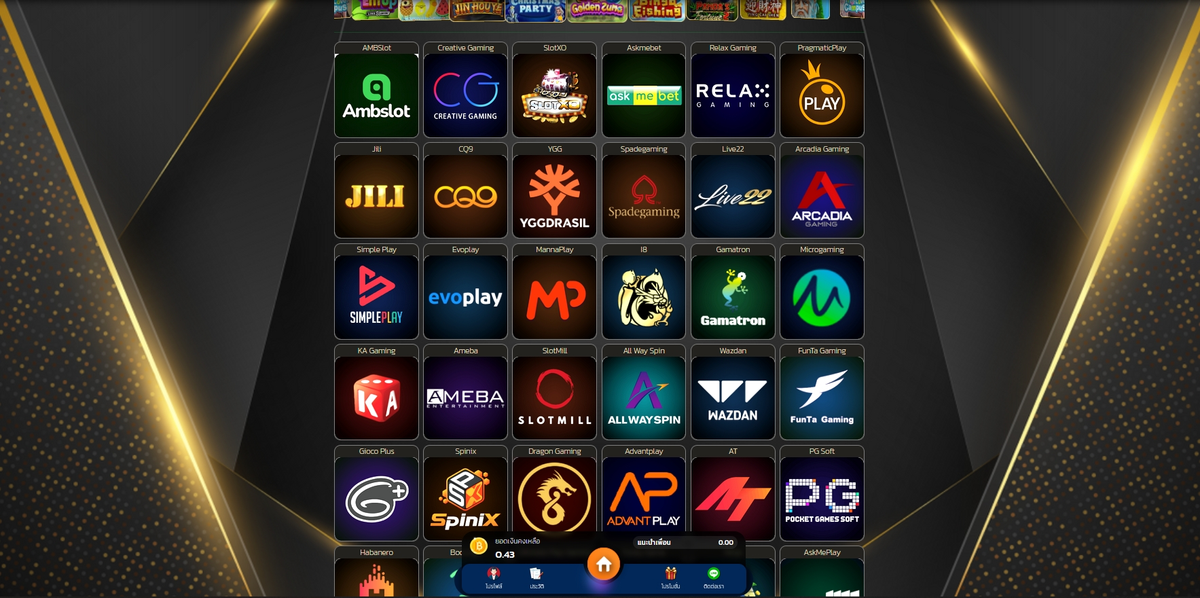Open the SlotXO game provider

[x=554, y=95]
